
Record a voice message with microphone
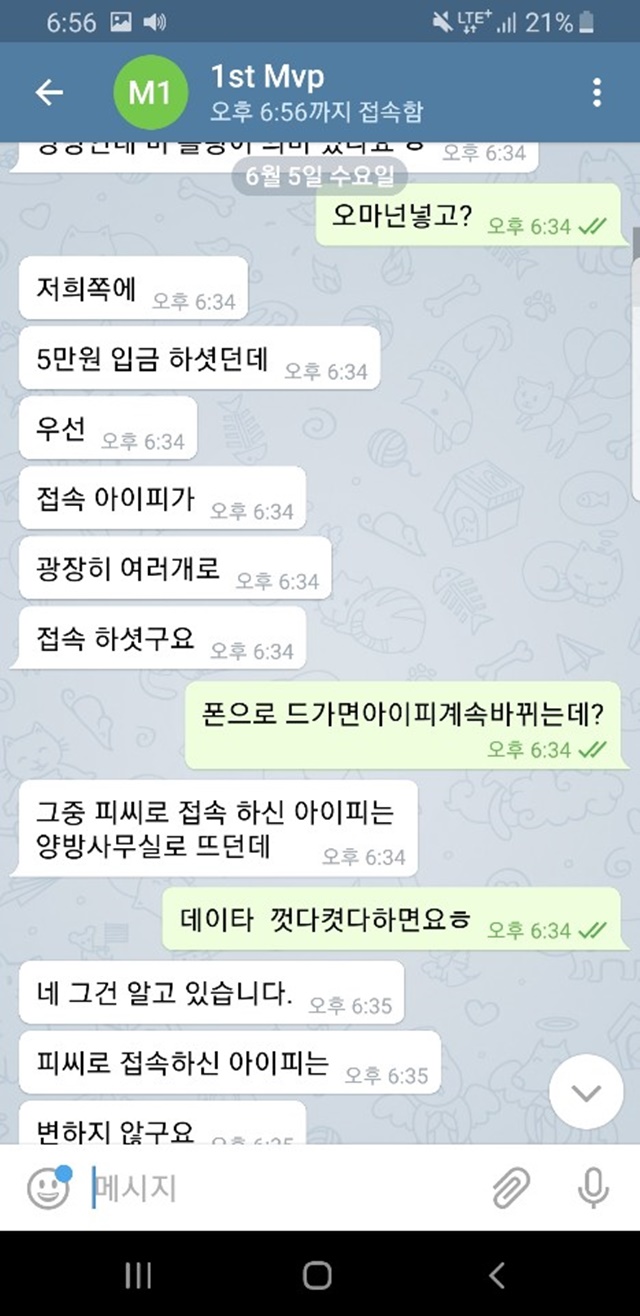[593, 1188]
